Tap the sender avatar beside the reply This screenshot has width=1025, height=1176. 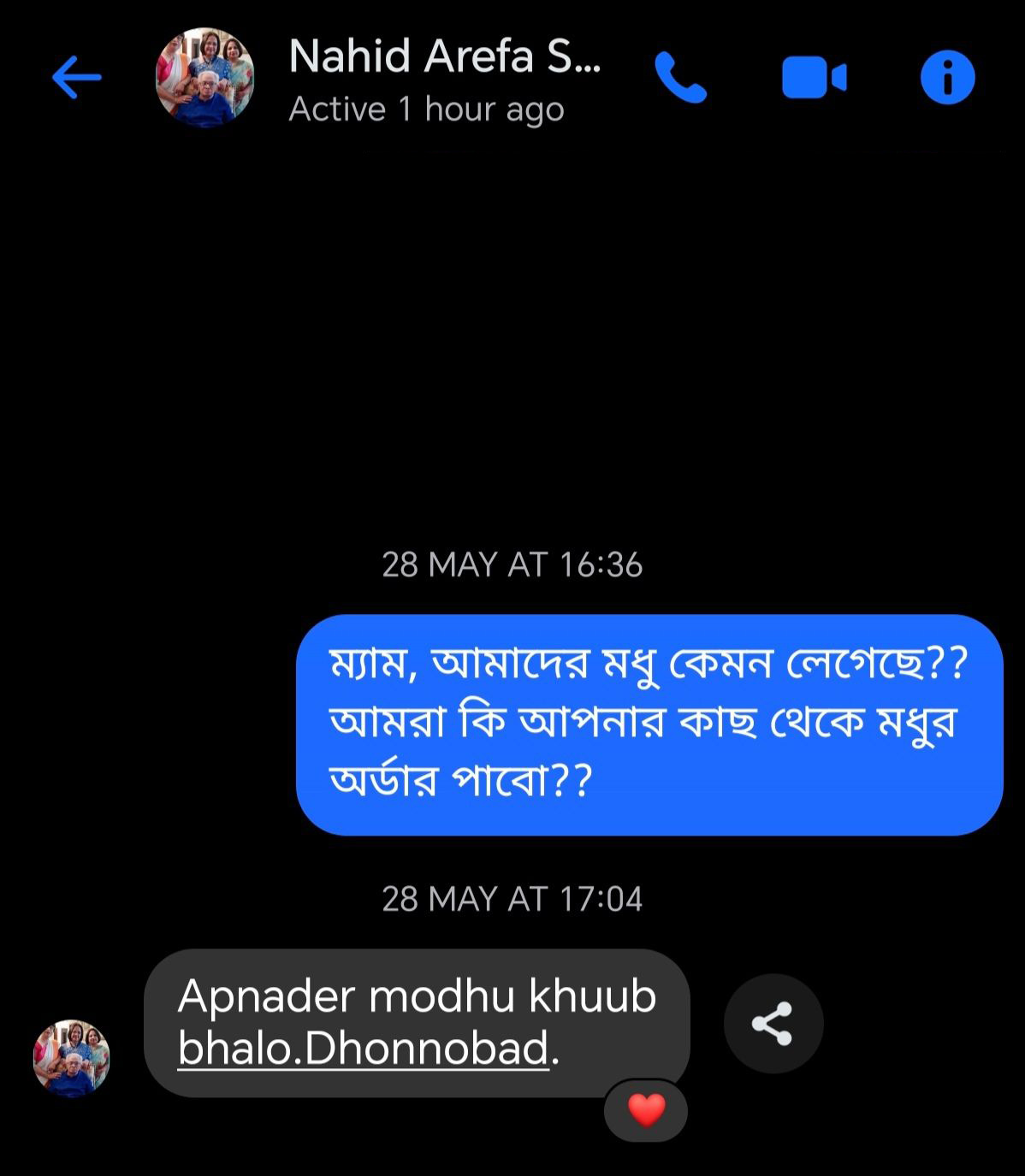(x=72, y=1058)
